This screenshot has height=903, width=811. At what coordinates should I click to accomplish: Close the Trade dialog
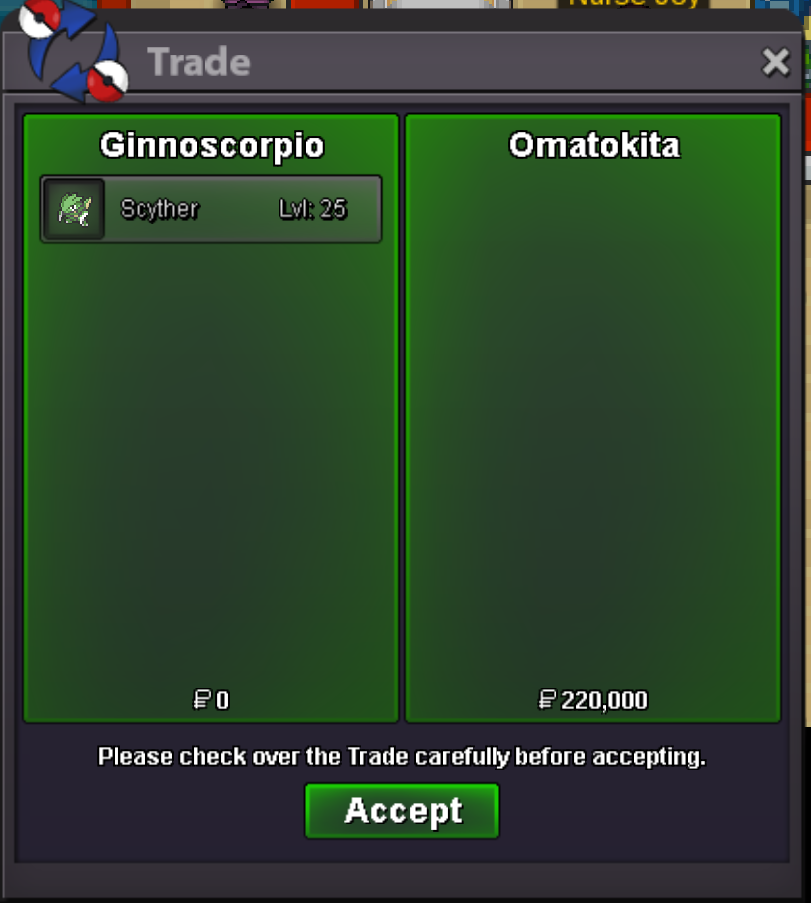tap(776, 62)
